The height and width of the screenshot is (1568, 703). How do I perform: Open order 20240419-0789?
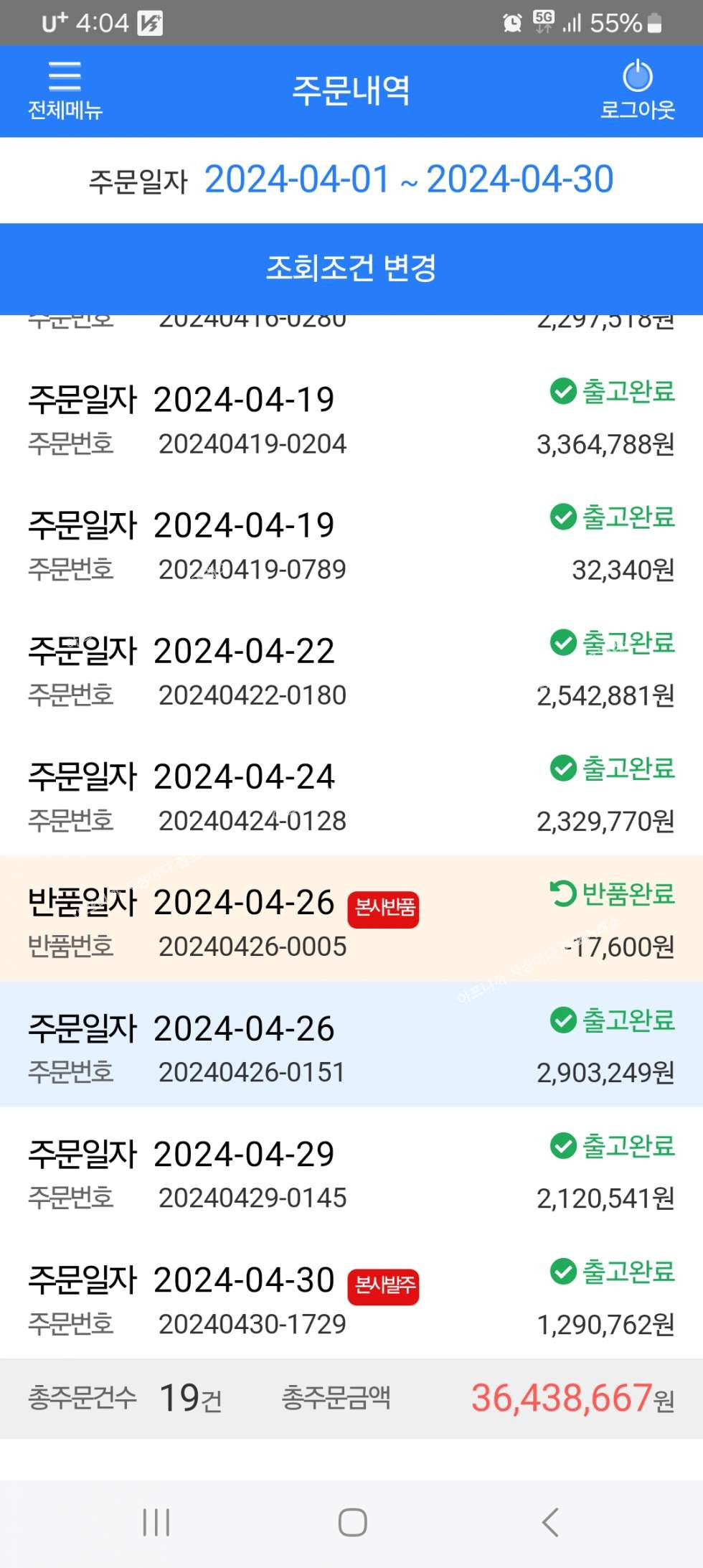click(351, 546)
